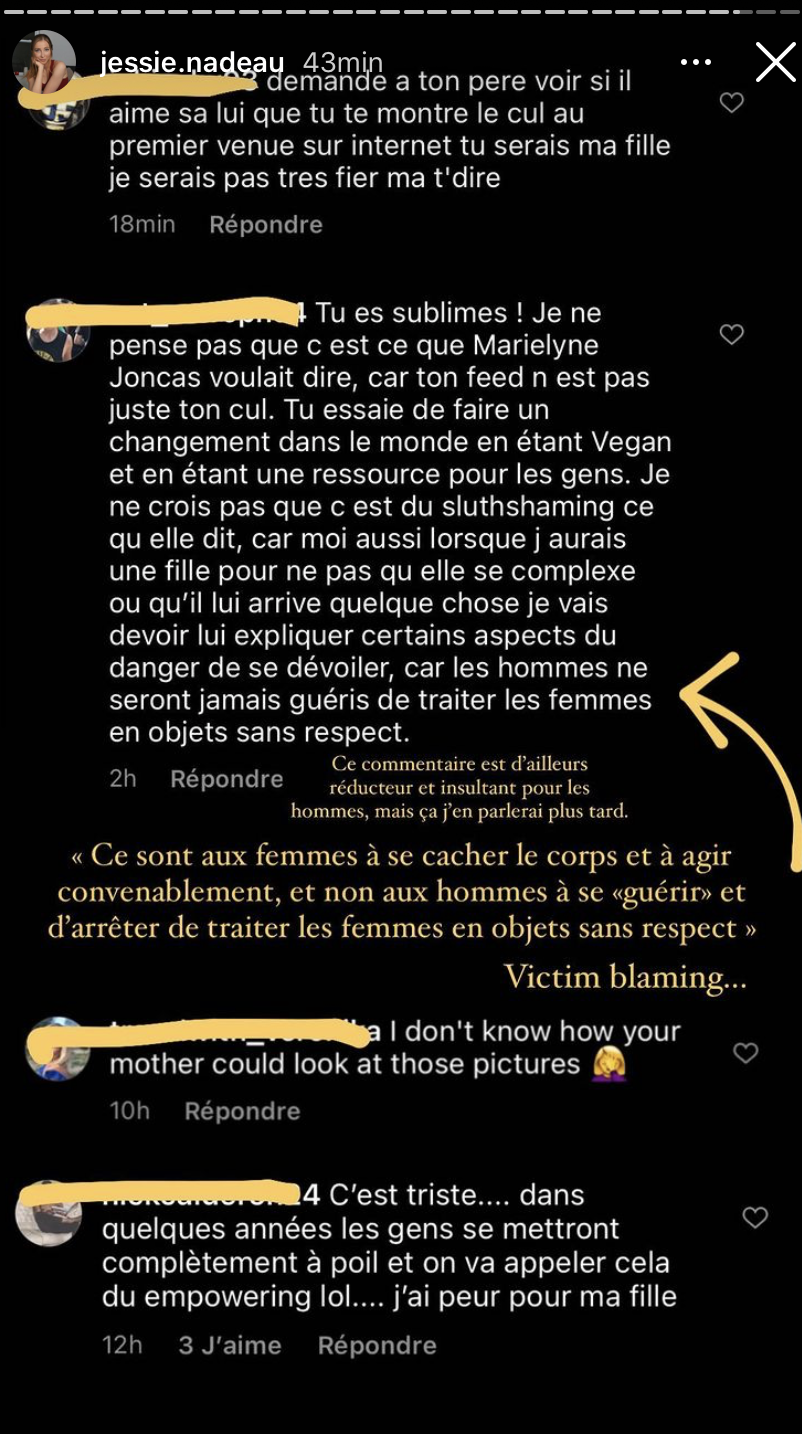The image size is (802, 1434).
Task: Open the story's three-dot options menu
Action: pyautogui.click(x=696, y=62)
